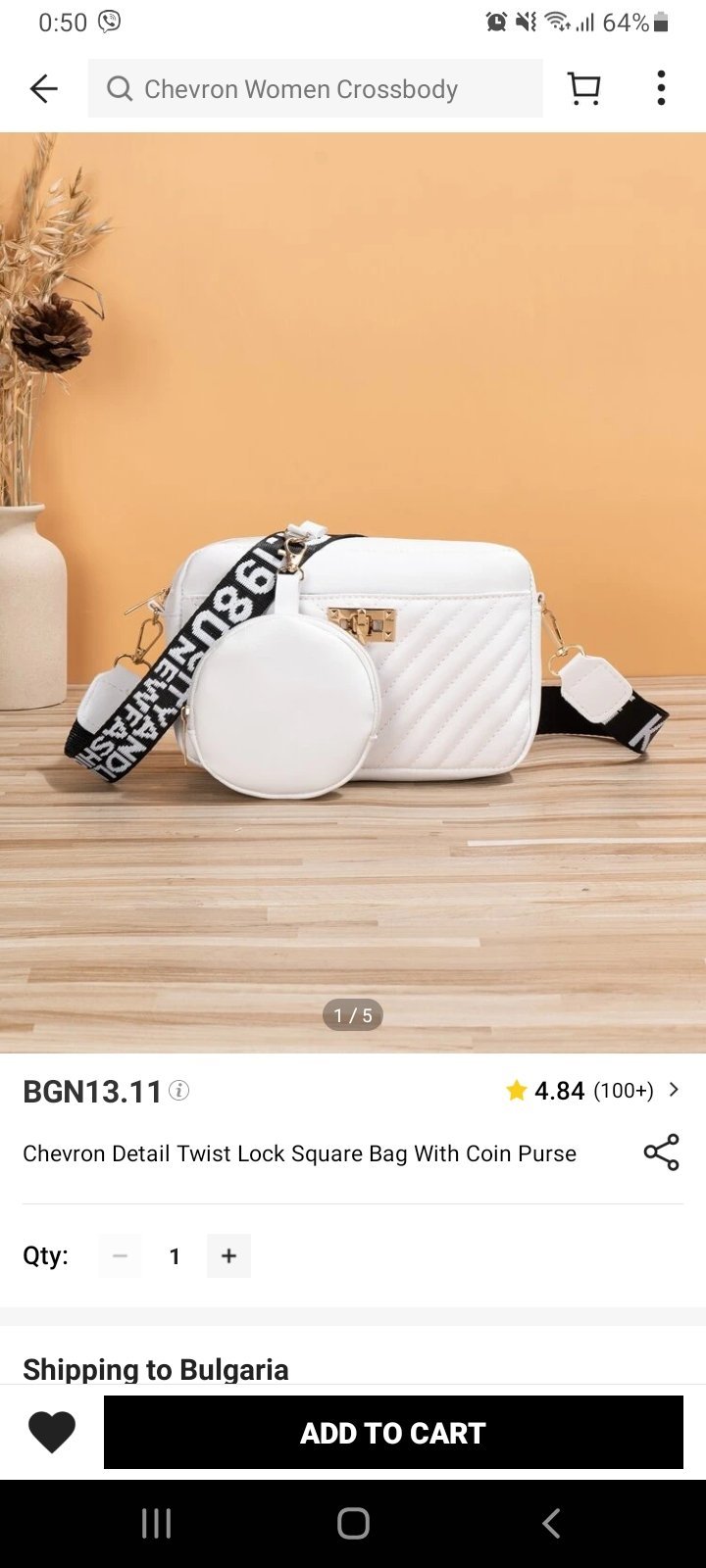View the 4.84 rating reviews

pos(591,1090)
